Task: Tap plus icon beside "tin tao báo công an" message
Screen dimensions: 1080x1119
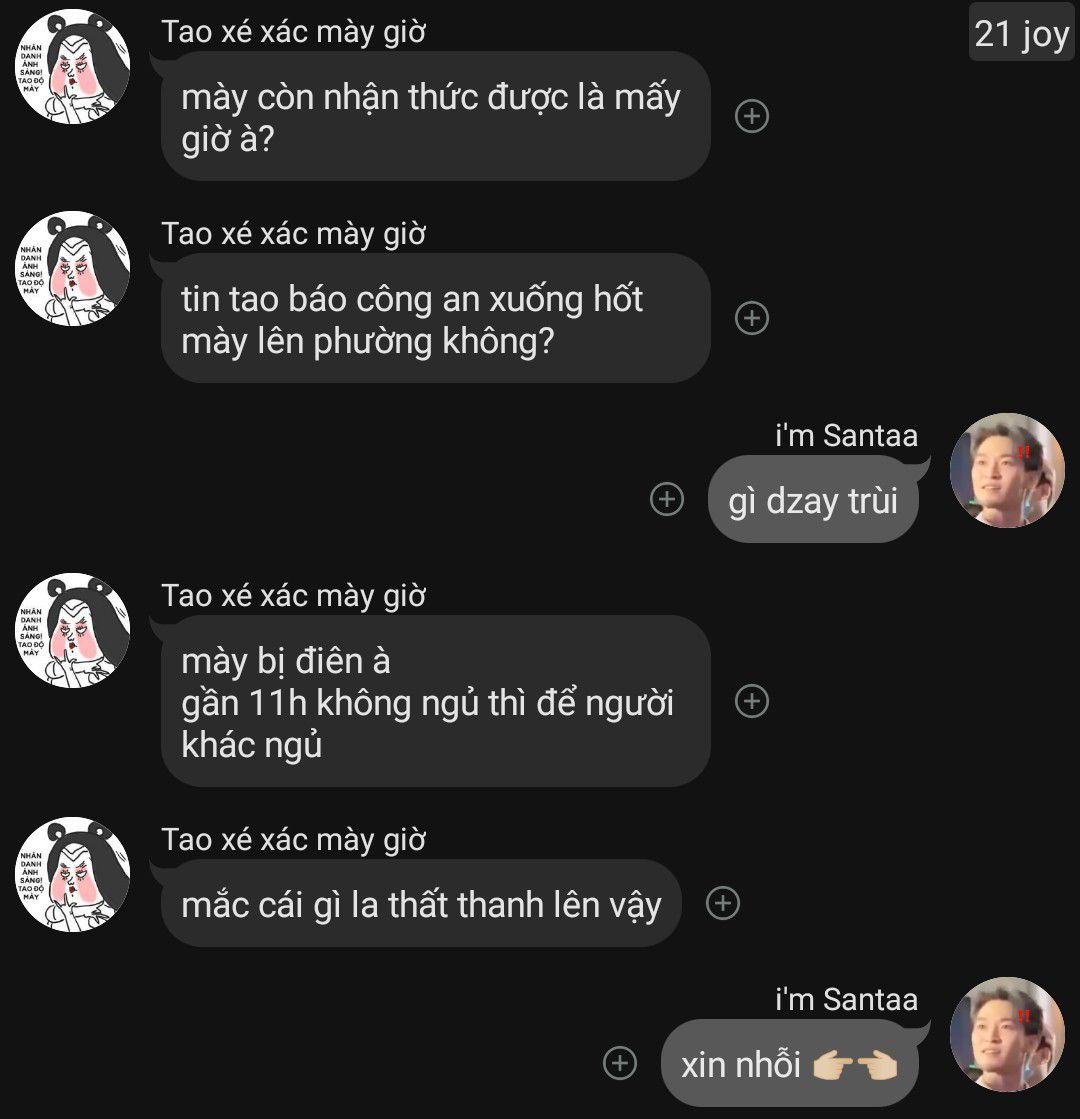Action: point(752,318)
